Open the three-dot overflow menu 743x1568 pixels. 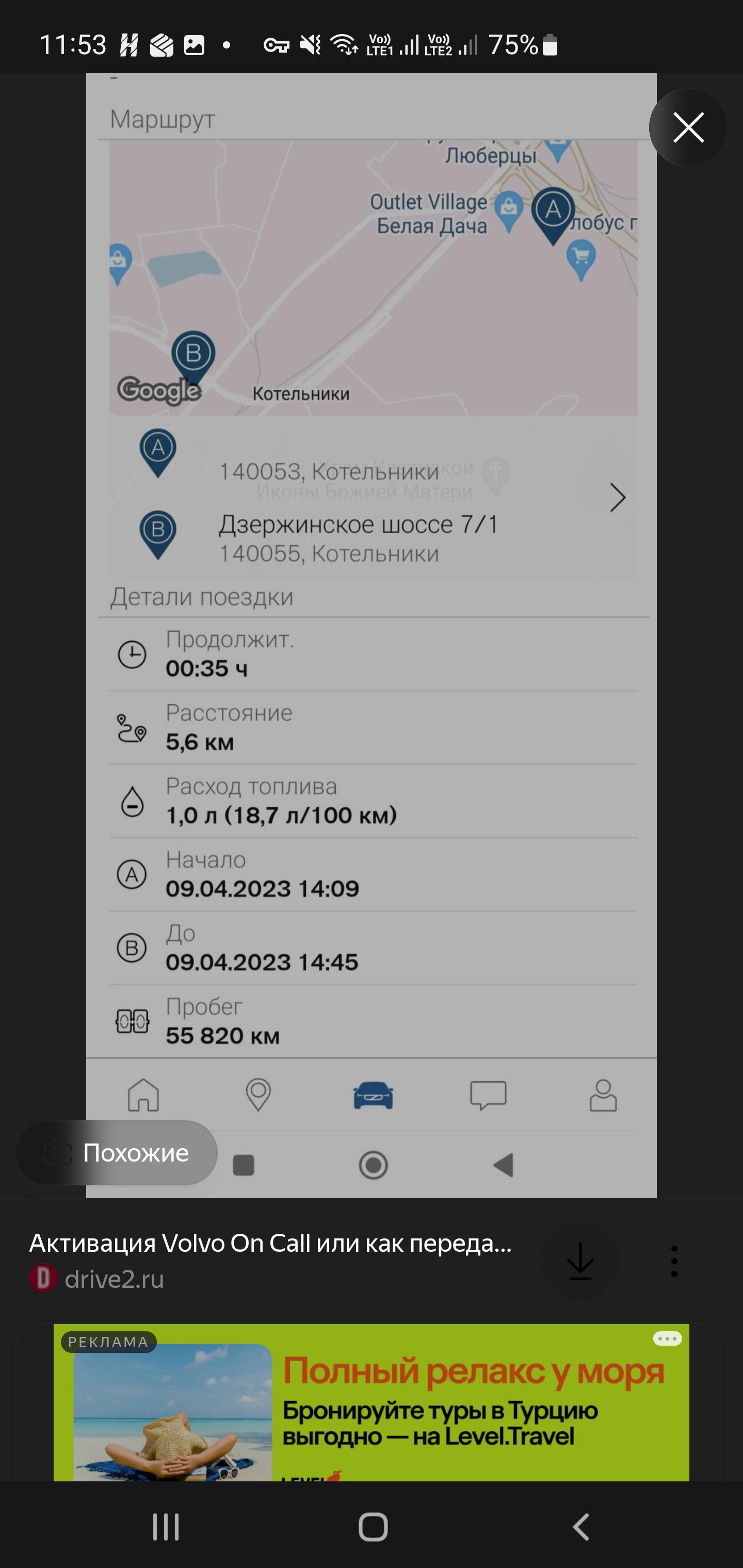[674, 1261]
